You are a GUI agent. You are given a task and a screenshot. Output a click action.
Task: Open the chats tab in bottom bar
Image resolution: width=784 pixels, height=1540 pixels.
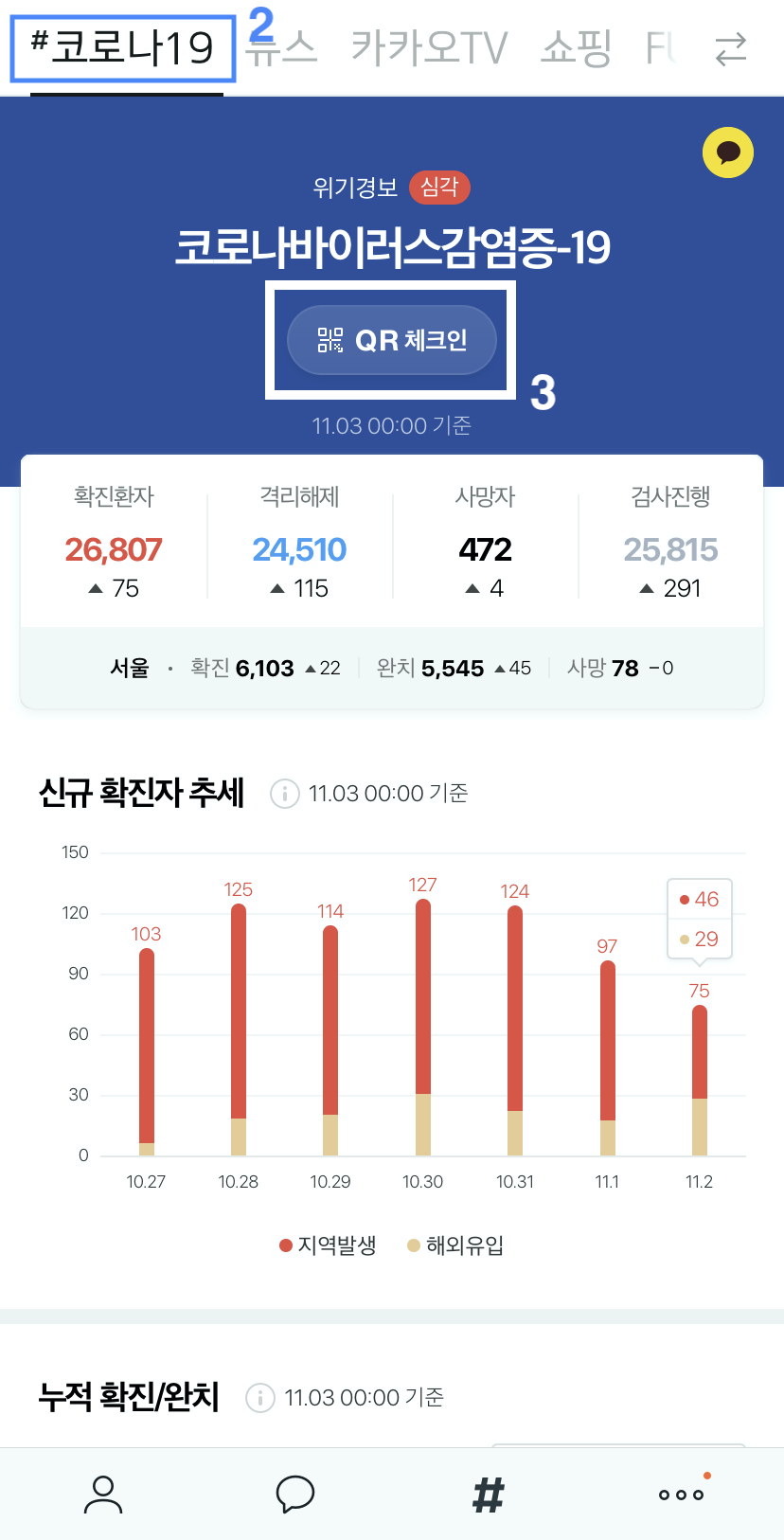(x=295, y=1495)
